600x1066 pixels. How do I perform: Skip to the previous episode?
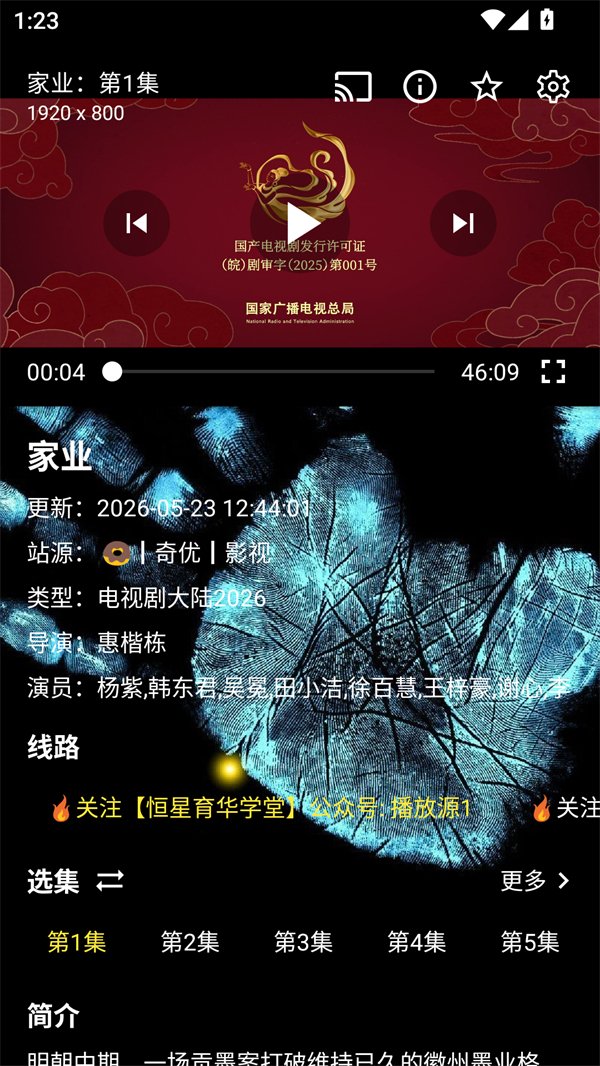click(x=137, y=223)
